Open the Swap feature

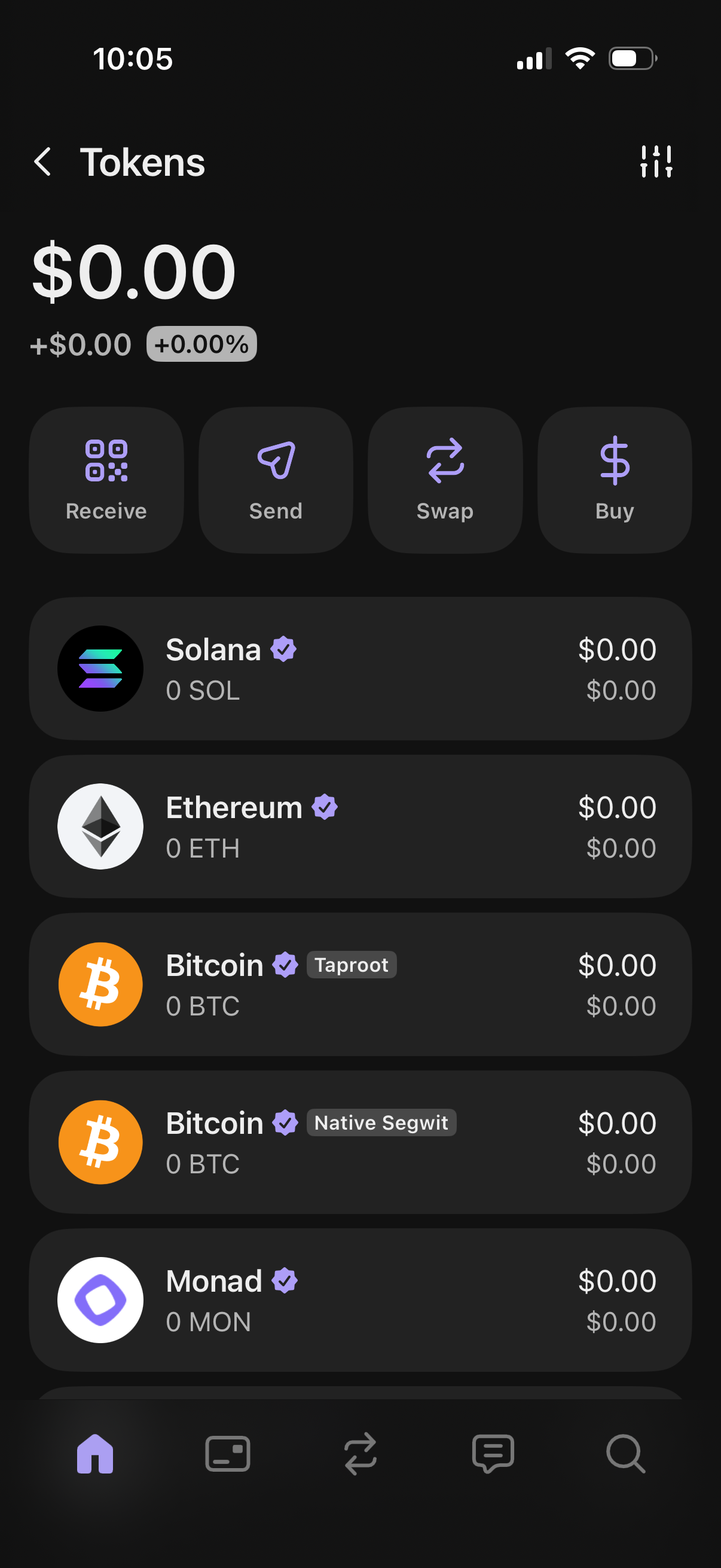point(445,480)
